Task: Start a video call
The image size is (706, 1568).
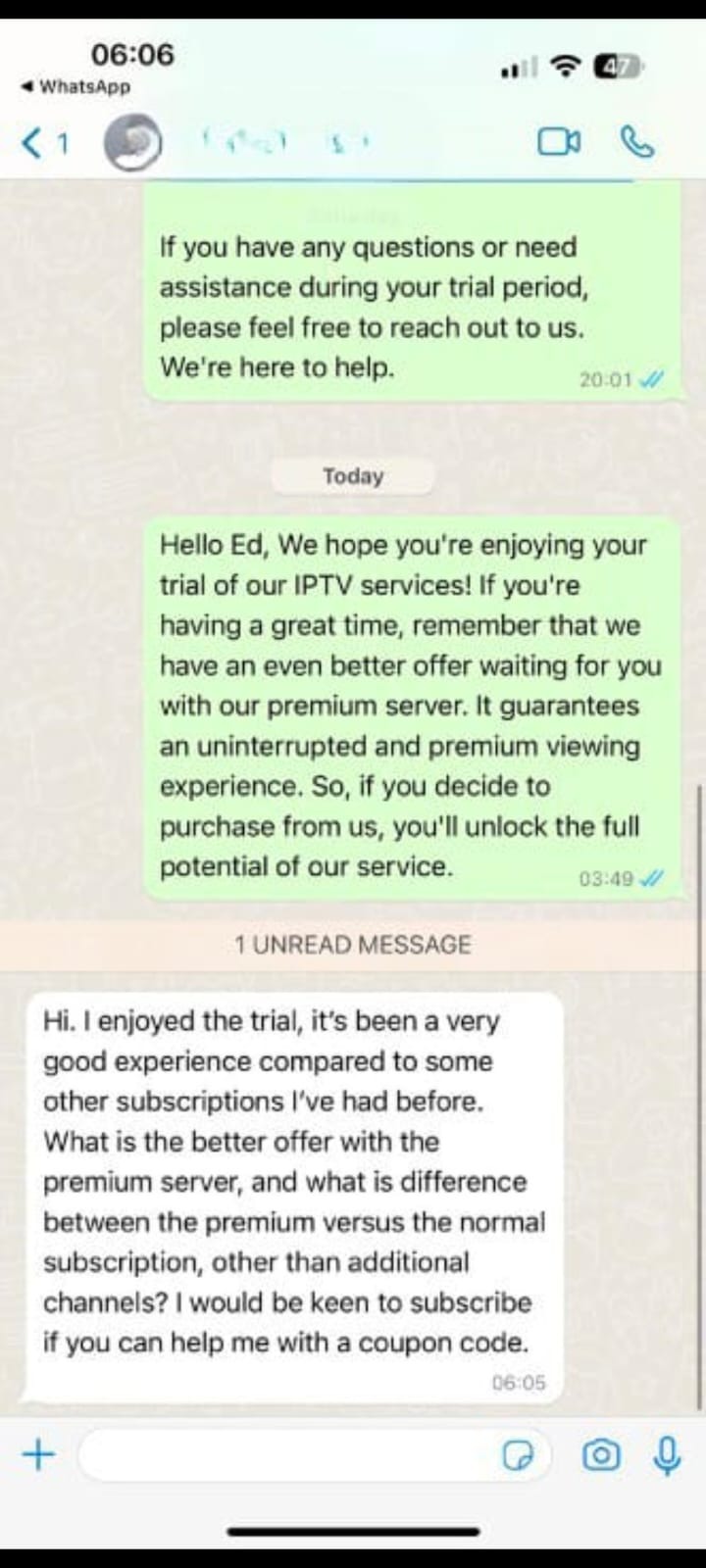Action: coord(558,143)
